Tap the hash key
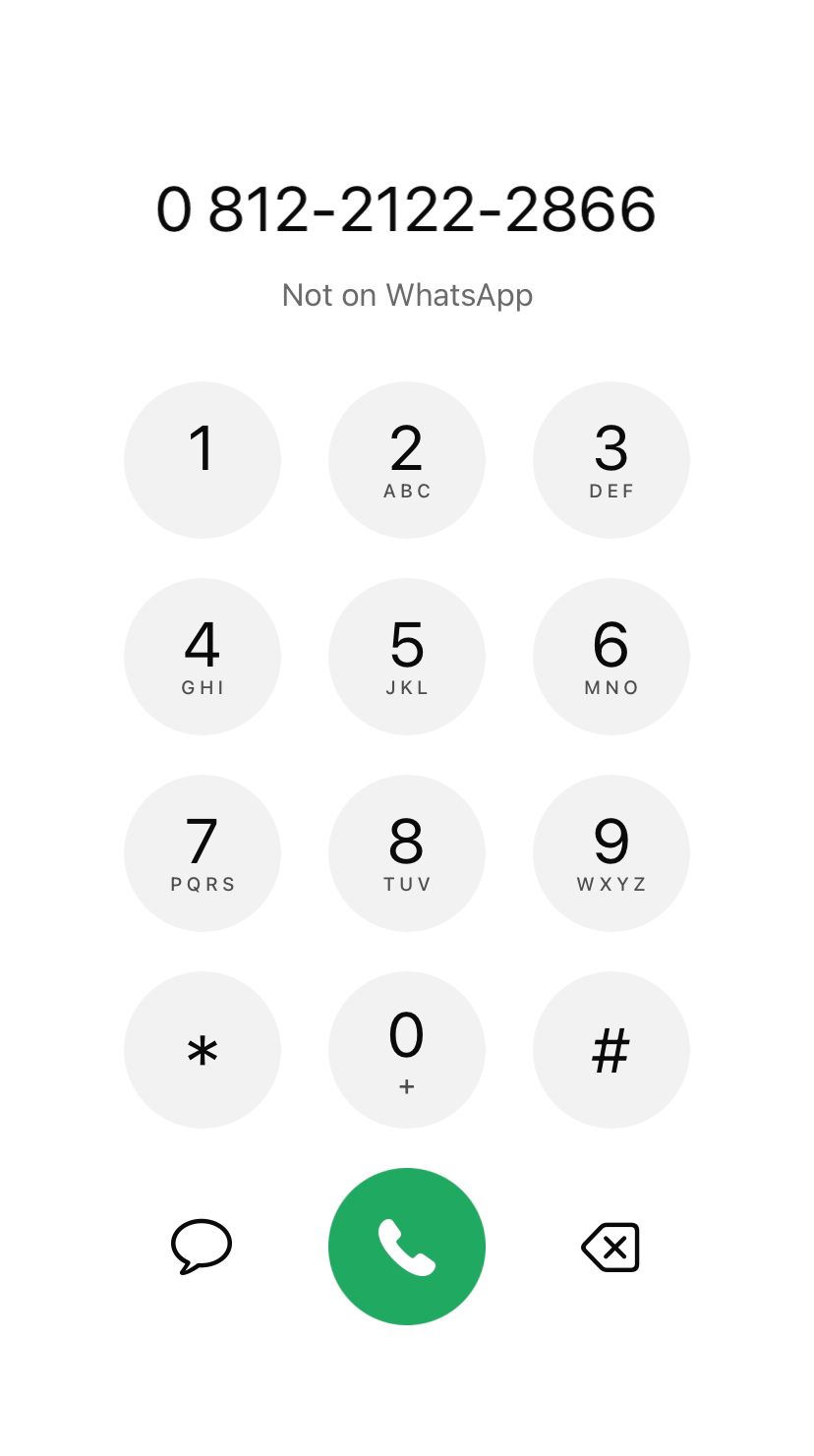The height and width of the screenshot is (1456, 814). (610, 1049)
